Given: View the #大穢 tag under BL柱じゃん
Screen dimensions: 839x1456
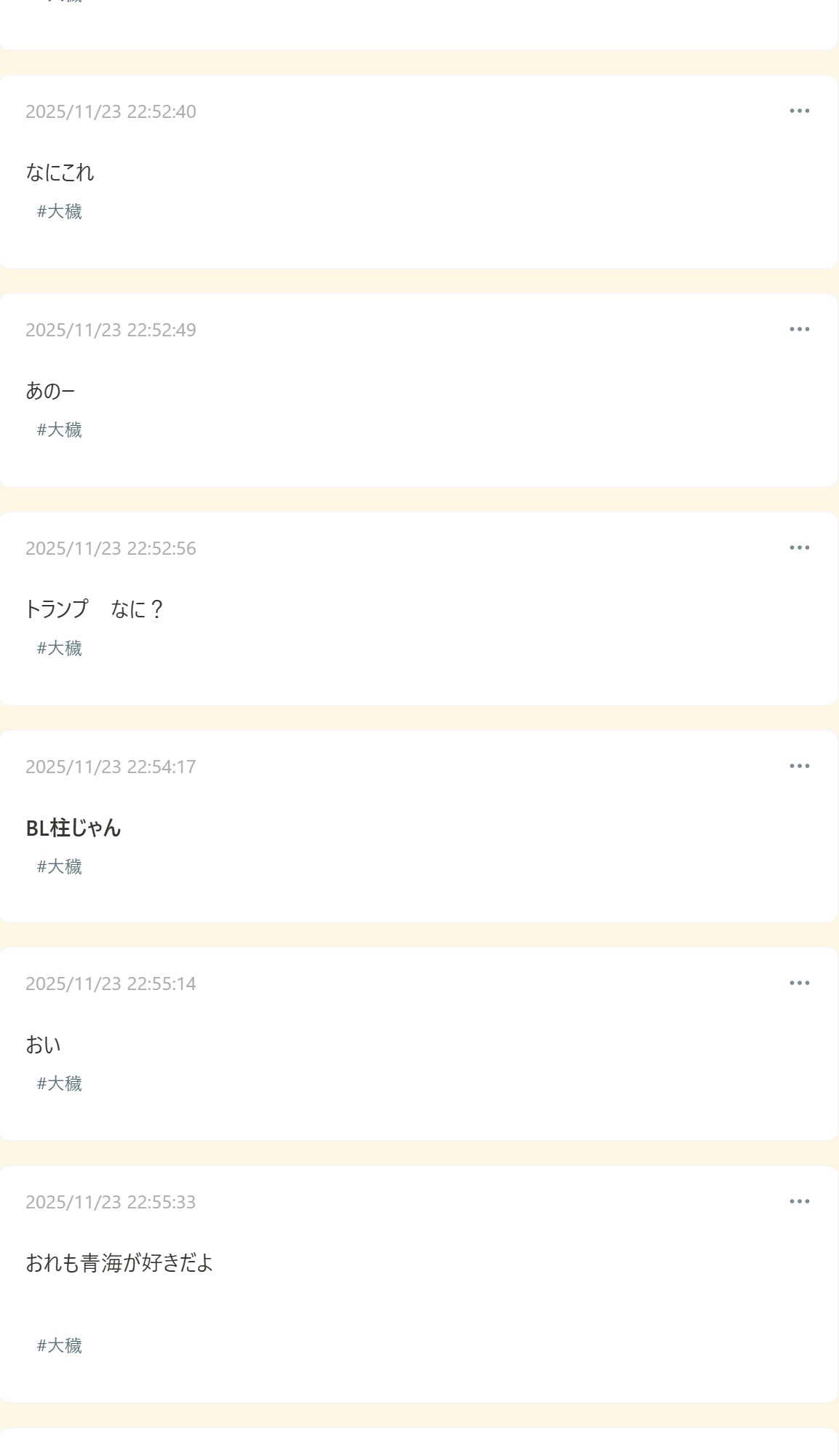Looking at the screenshot, I should [60, 866].
